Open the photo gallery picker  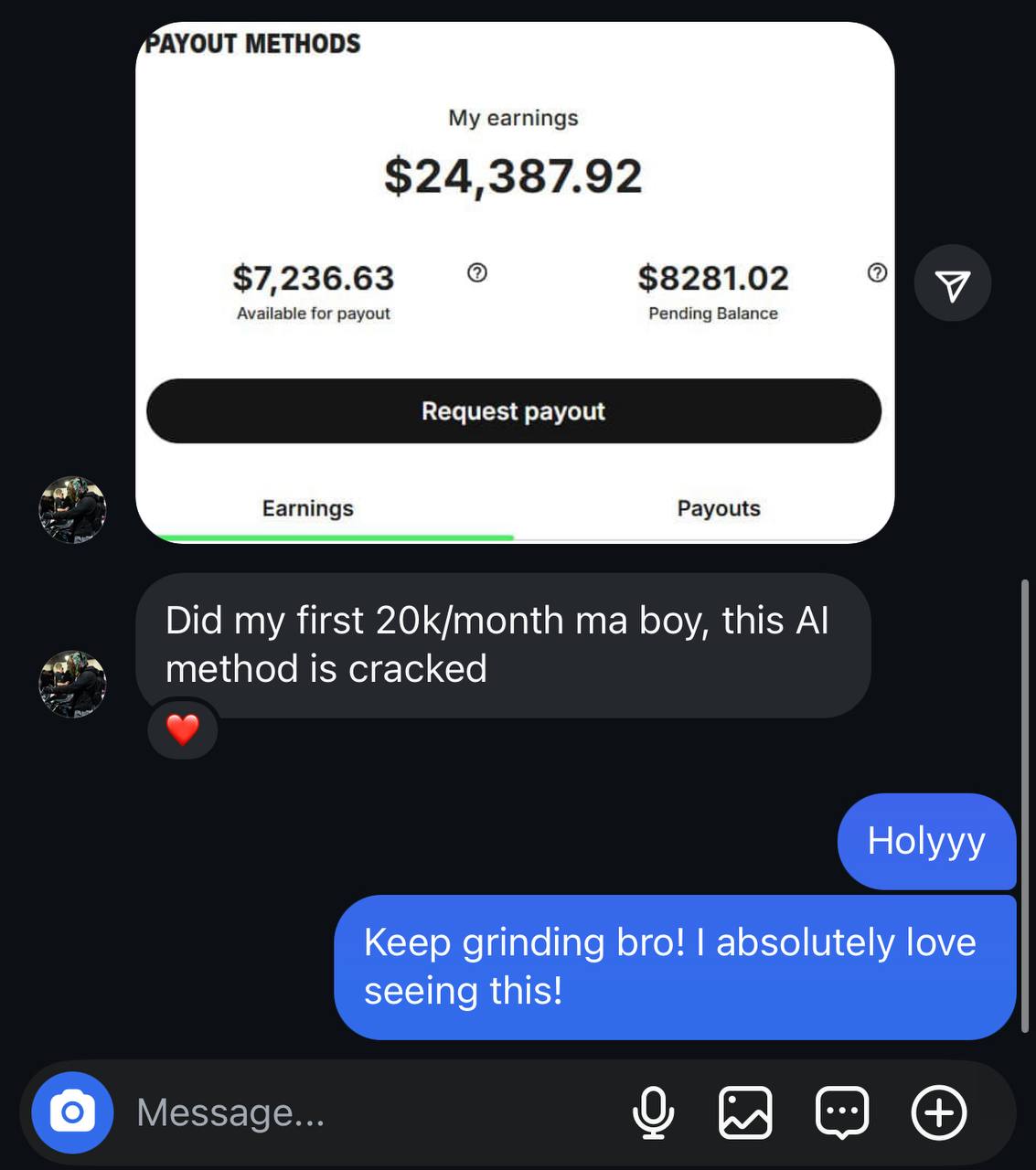click(x=745, y=1112)
